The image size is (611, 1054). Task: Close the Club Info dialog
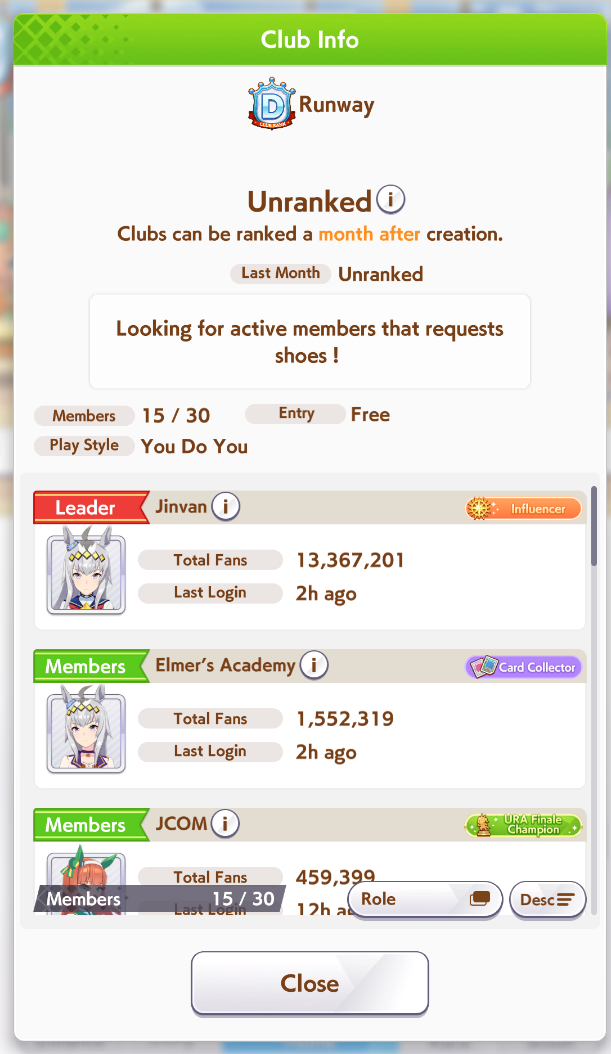coord(309,983)
